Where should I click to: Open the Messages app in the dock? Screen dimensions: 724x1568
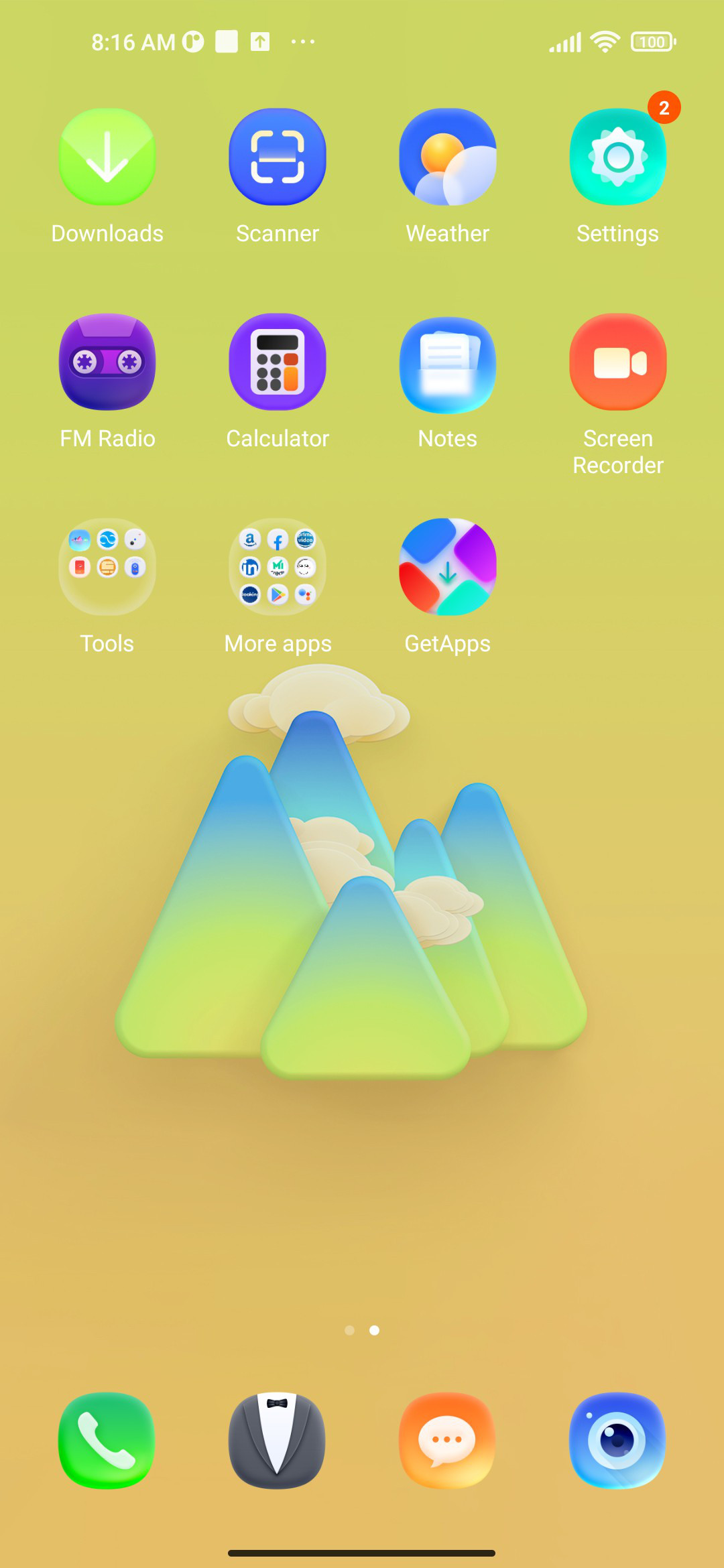pyautogui.click(x=448, y=1441)
